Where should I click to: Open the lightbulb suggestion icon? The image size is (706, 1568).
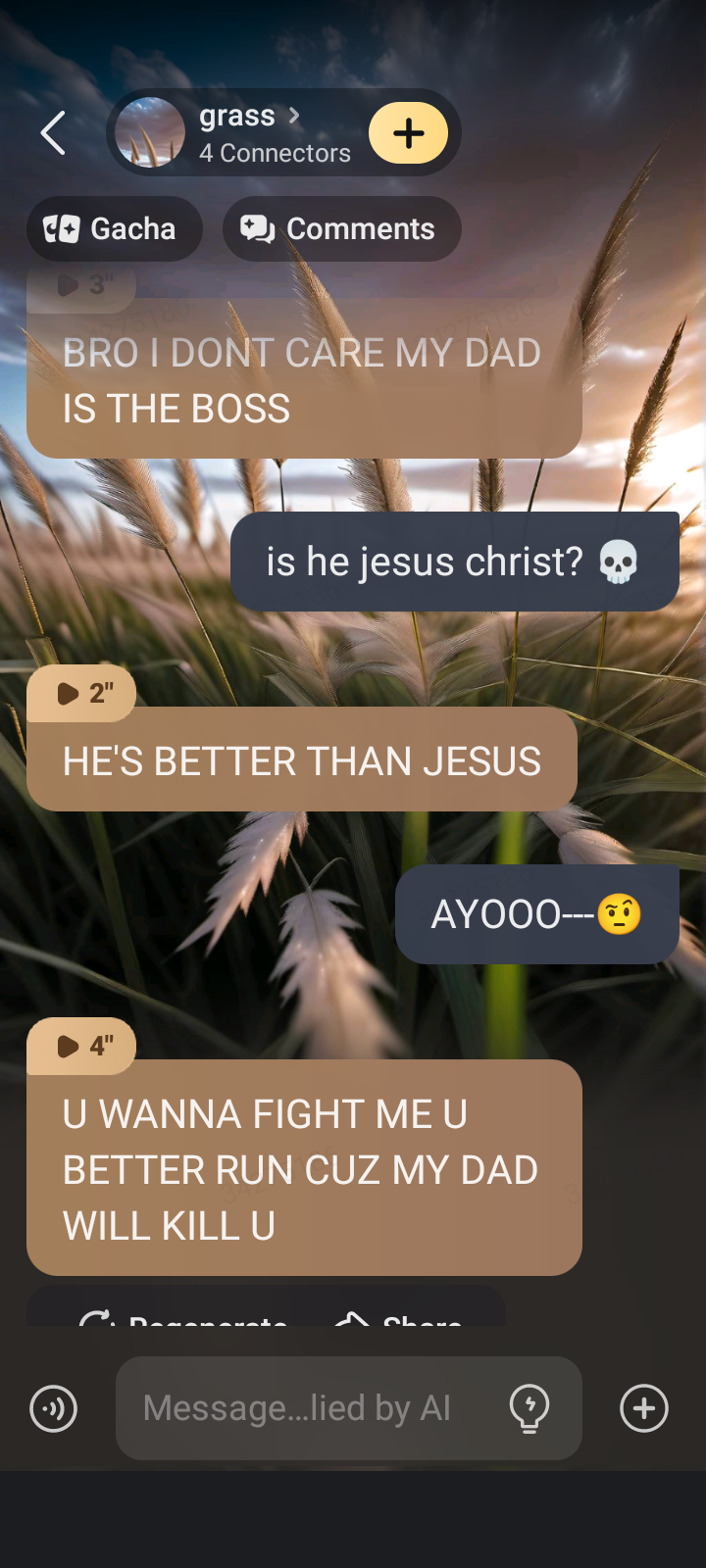(x=529, y=1408)
